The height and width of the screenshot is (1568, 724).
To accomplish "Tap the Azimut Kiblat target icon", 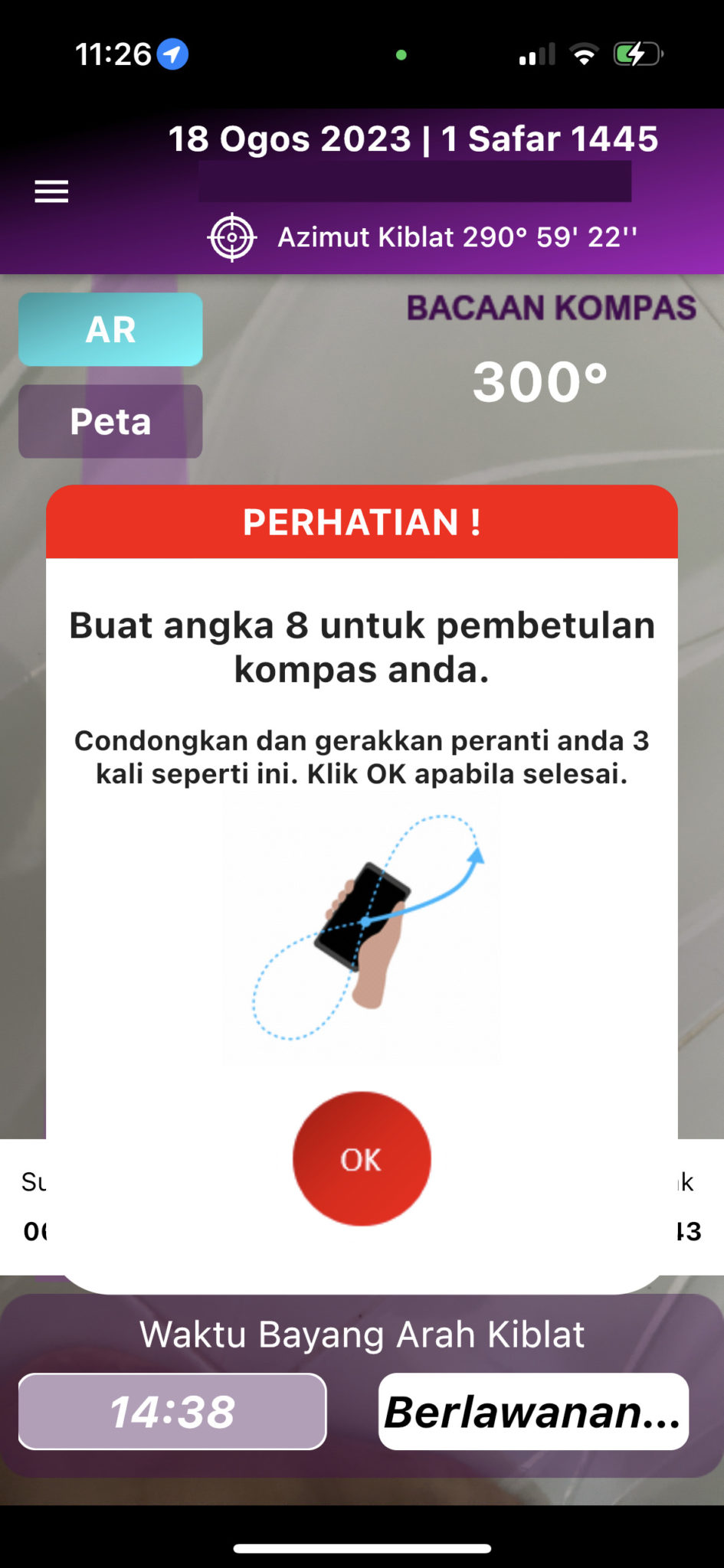I will (x=232, y=238).
